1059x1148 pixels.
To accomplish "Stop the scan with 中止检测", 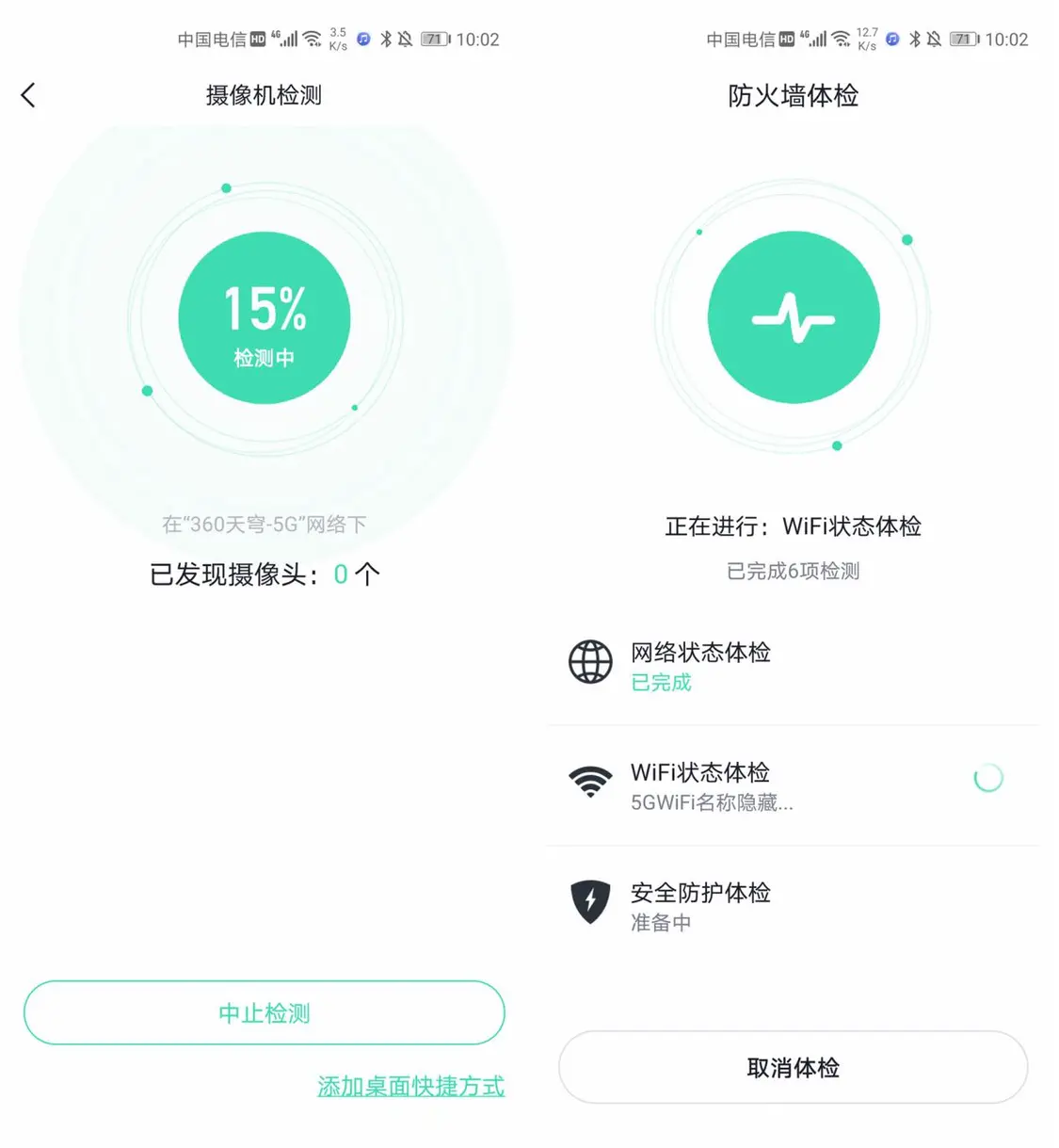I will click(265, 1013).
